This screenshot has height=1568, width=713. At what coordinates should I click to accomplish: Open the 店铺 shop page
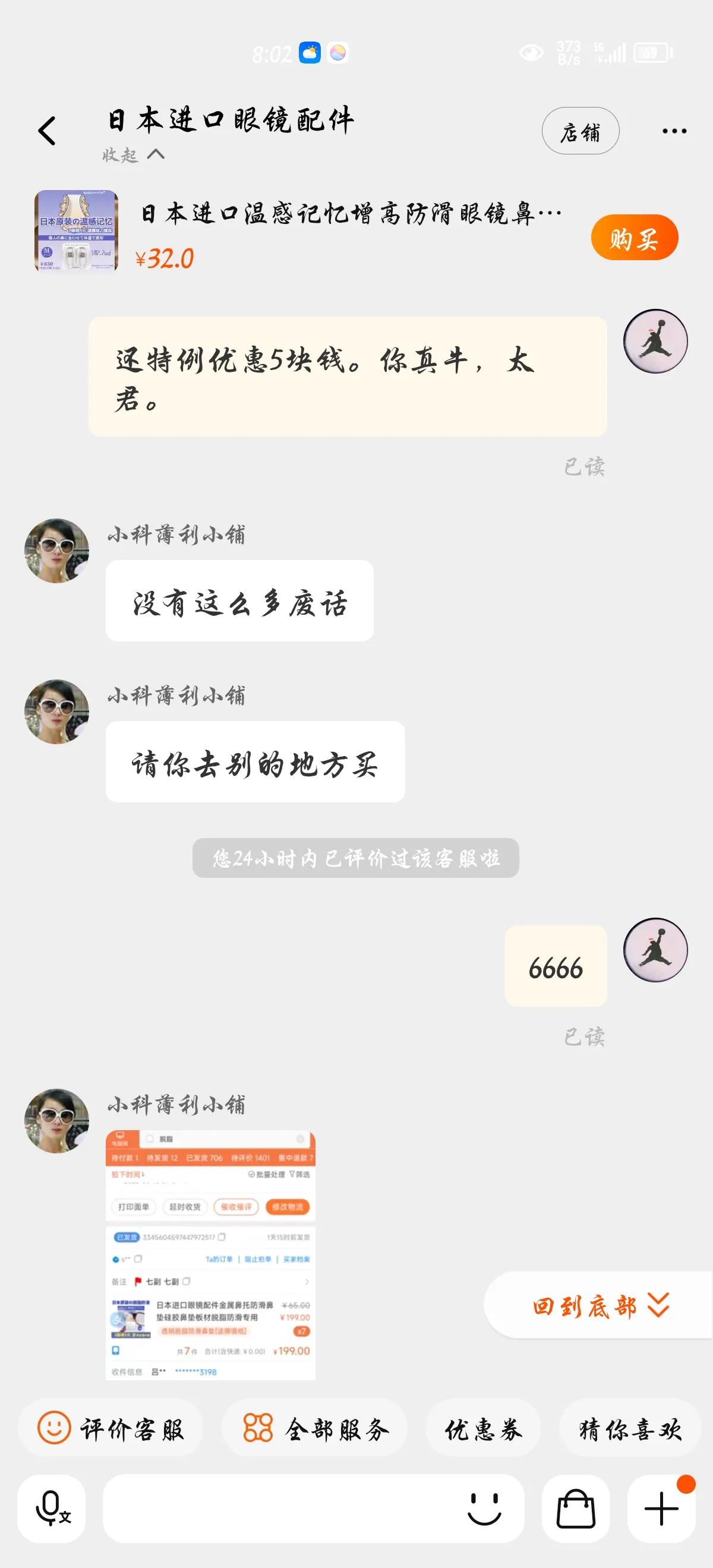[581, 131]
